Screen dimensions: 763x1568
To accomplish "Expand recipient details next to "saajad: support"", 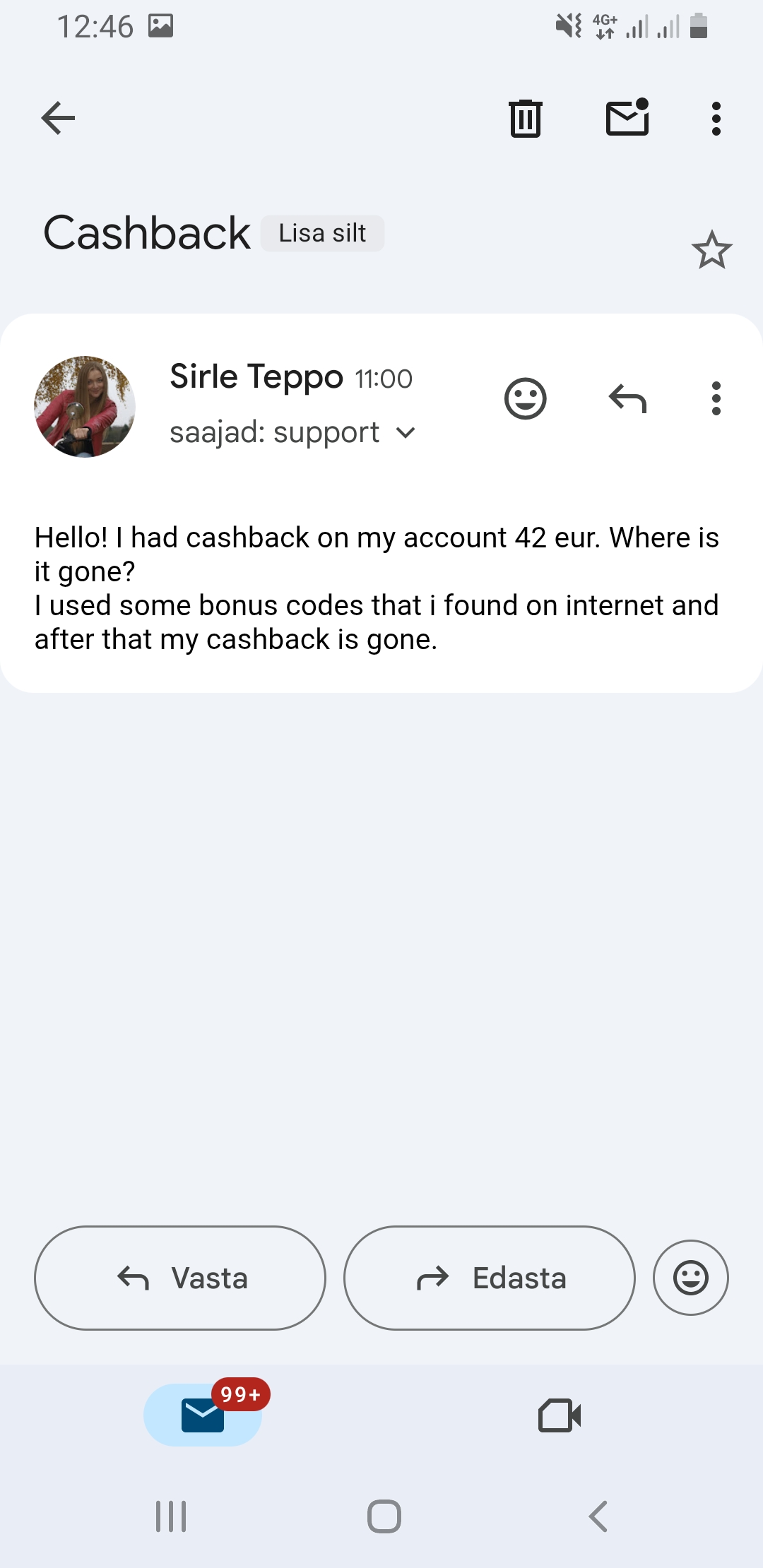I will [406, 432].
